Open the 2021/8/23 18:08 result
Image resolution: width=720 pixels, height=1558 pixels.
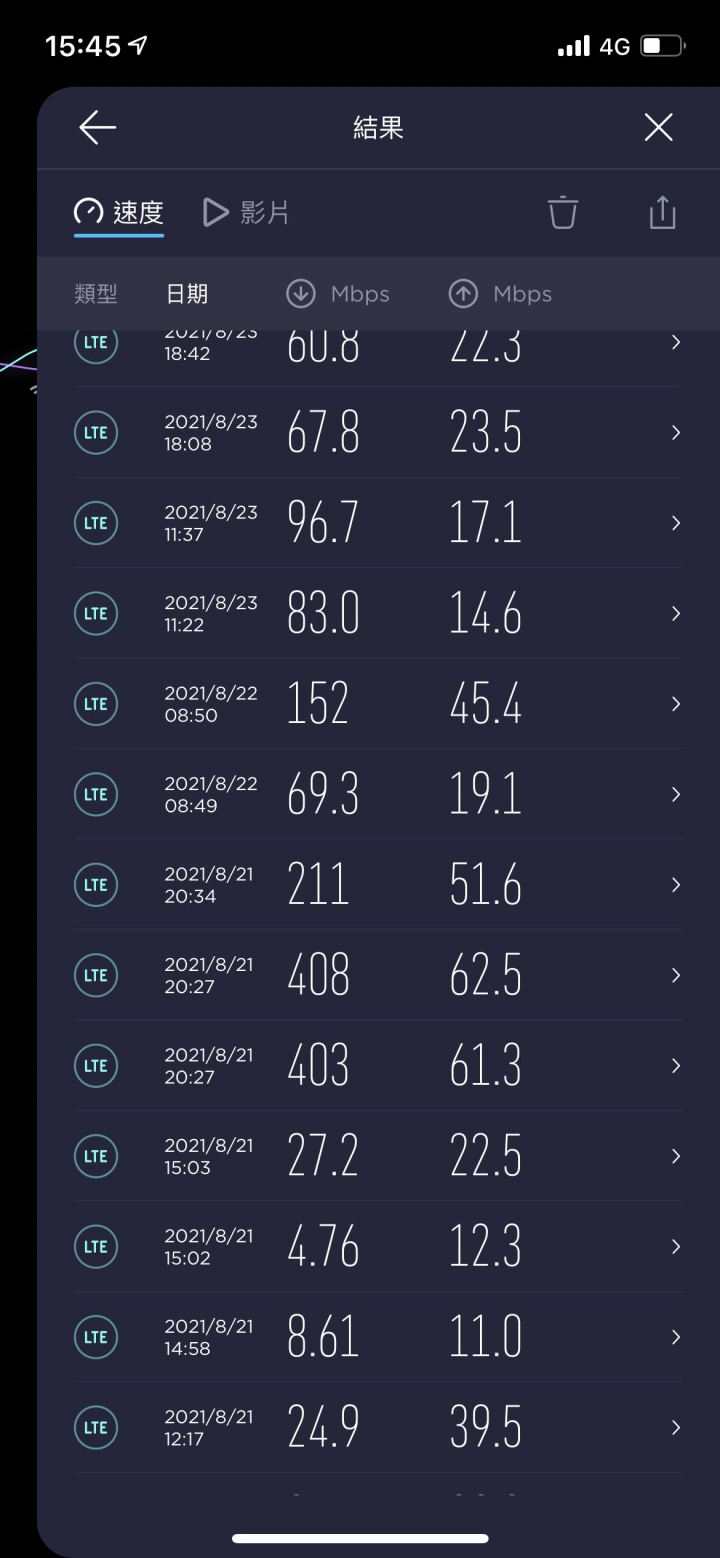click(x=378, y=432)
